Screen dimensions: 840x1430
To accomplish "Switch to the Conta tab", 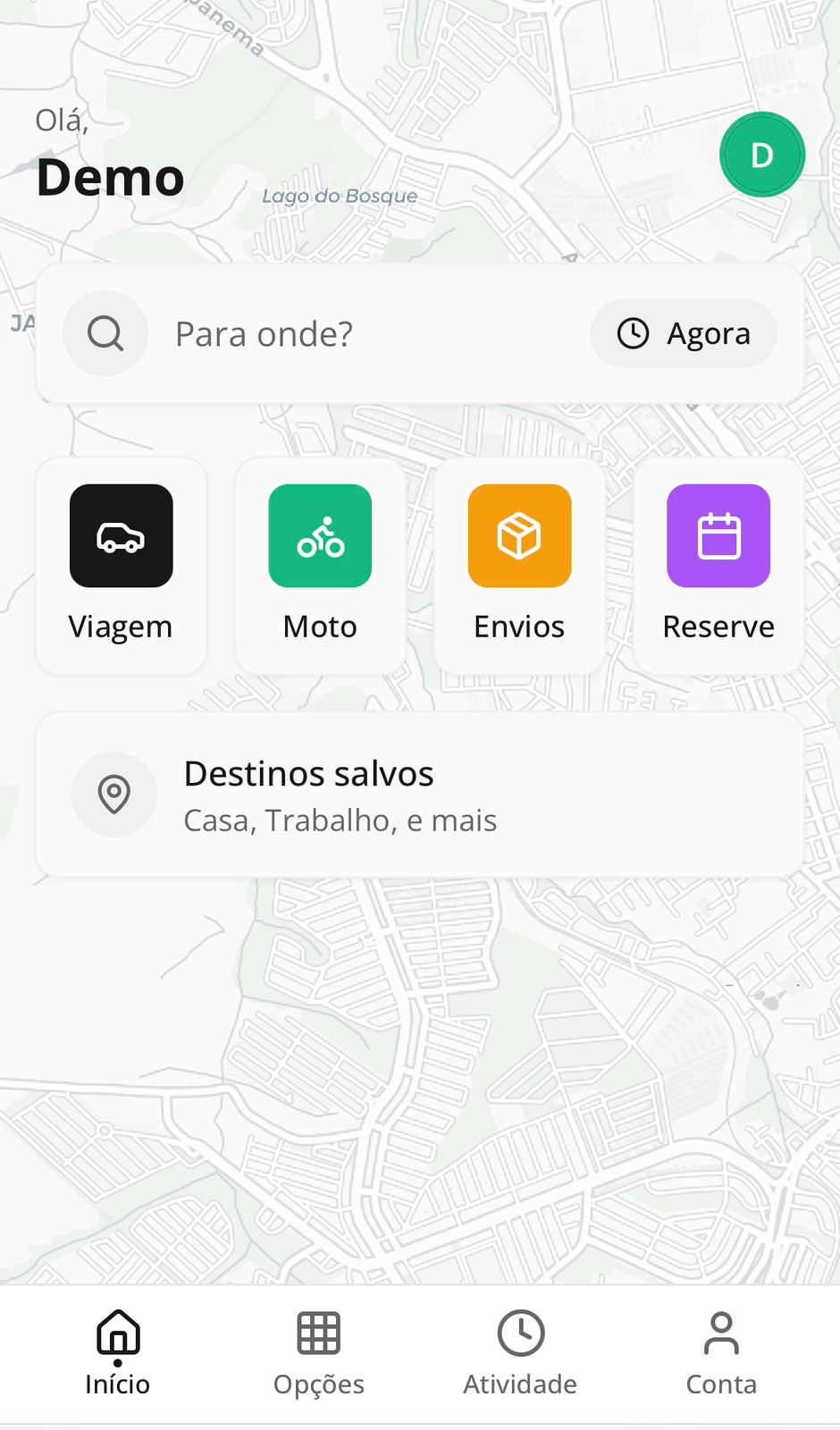I will pyautogui.click(x=722, y=1351).
